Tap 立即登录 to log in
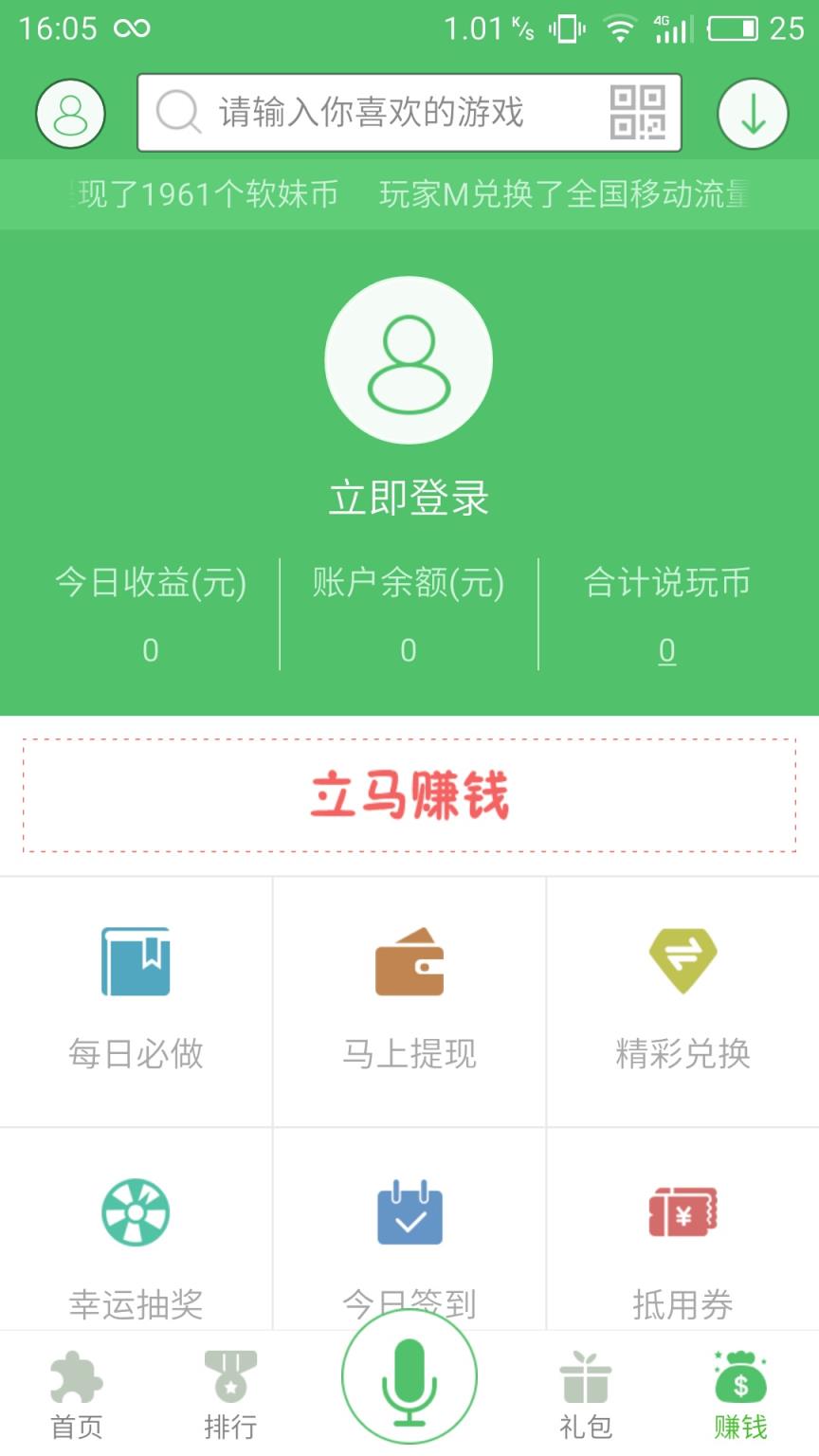Viewport: 819px width, 1456px height. click(x=409, y=497)
